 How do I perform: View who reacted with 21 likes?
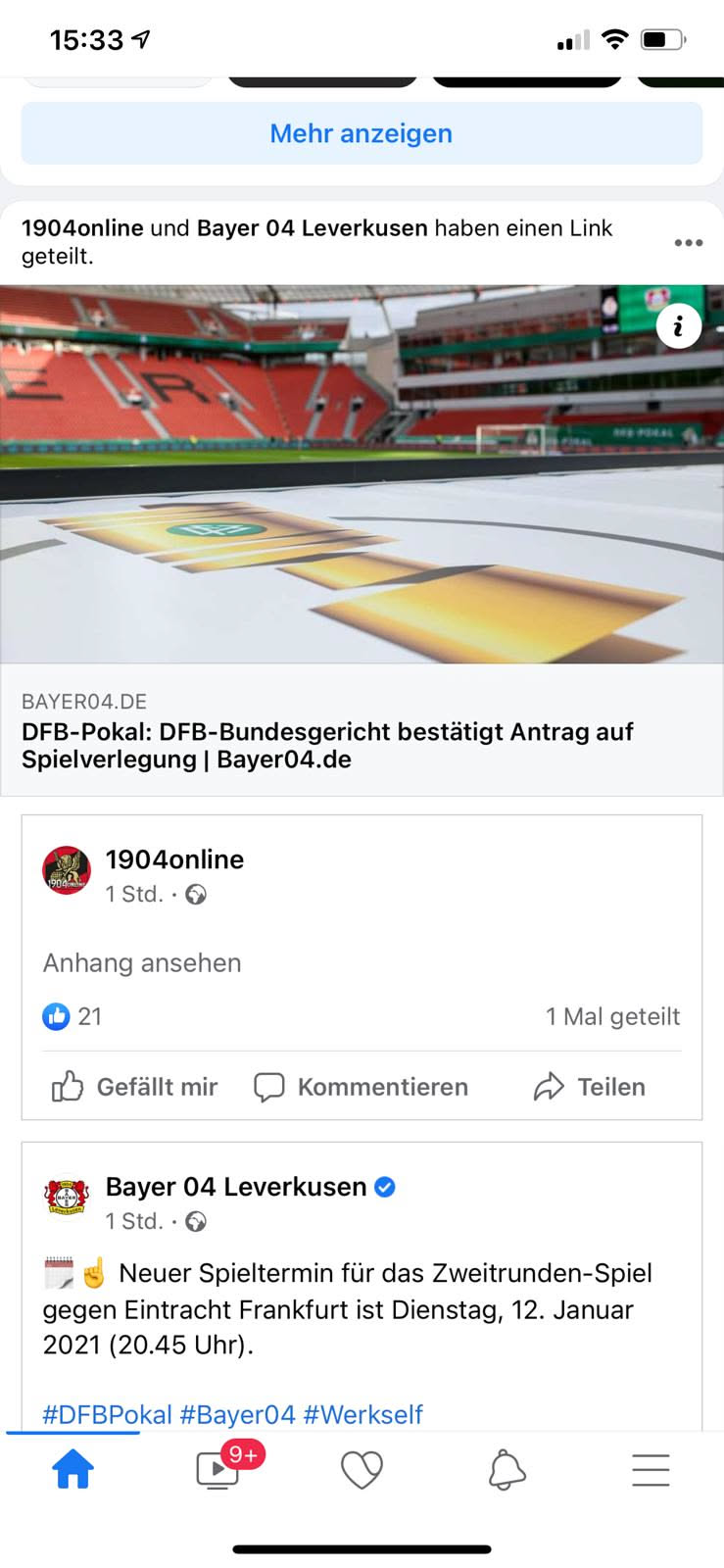pos(73,1016)
